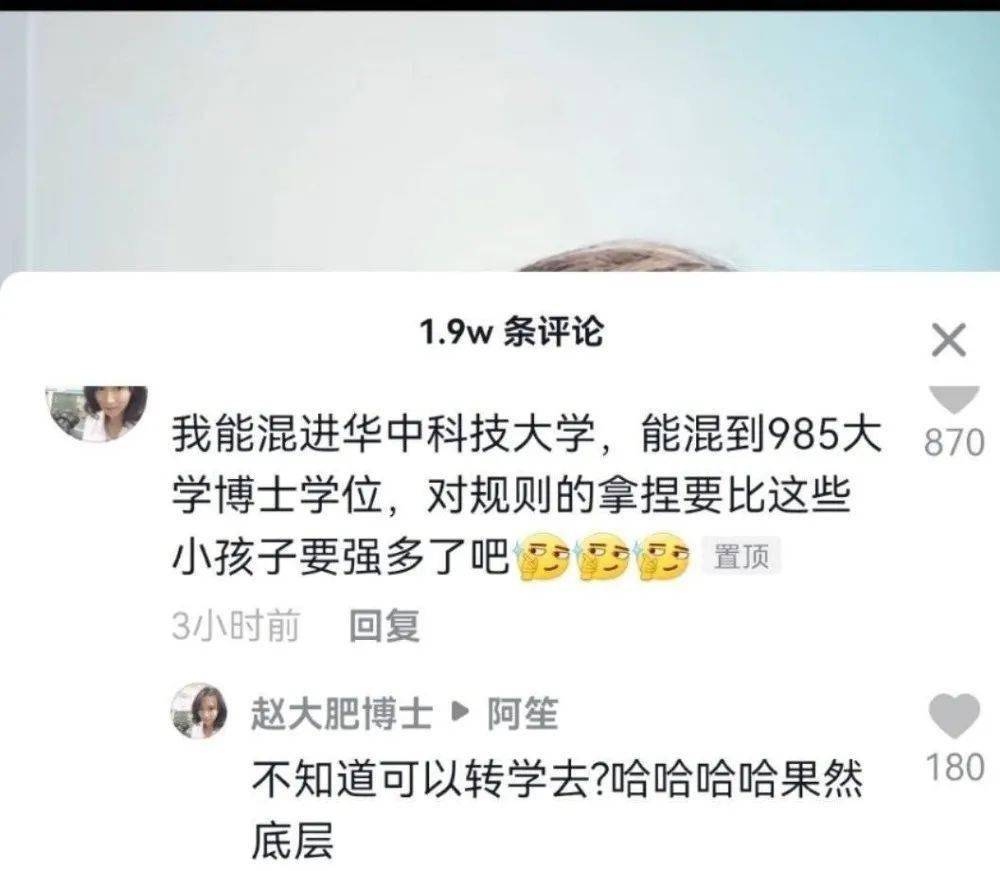
Task: Open the replied-to user 阿笙
Action: pyautogui.click(x=522, y=714)
